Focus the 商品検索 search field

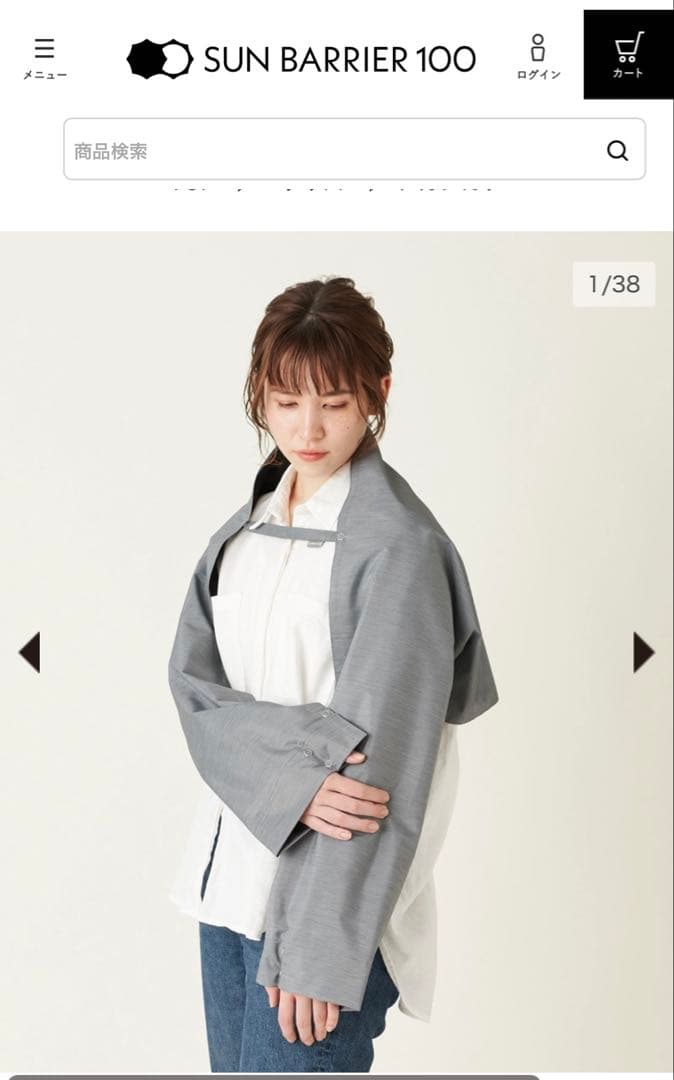pos(330,151)
